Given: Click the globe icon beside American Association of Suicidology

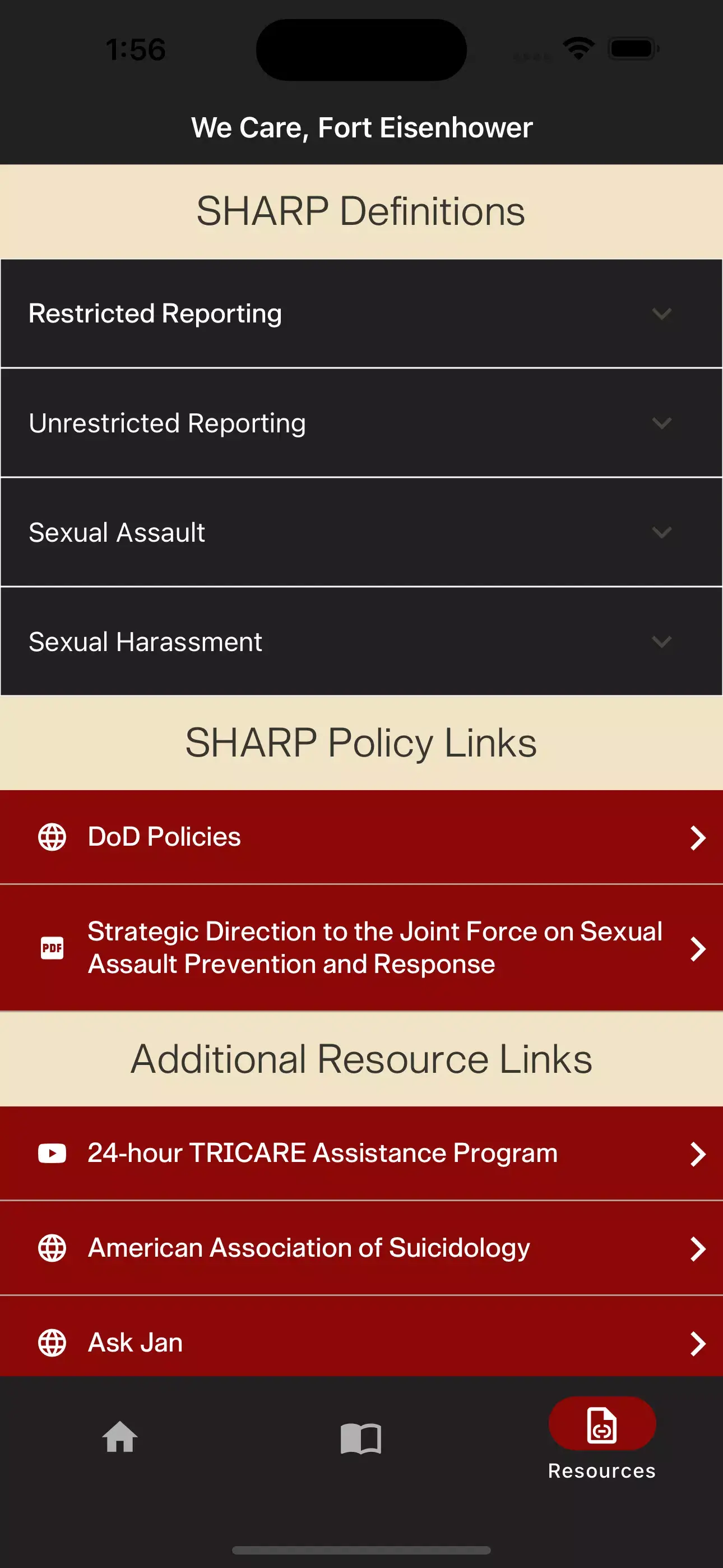Looking at the screenshot, I should (52, 1248).
